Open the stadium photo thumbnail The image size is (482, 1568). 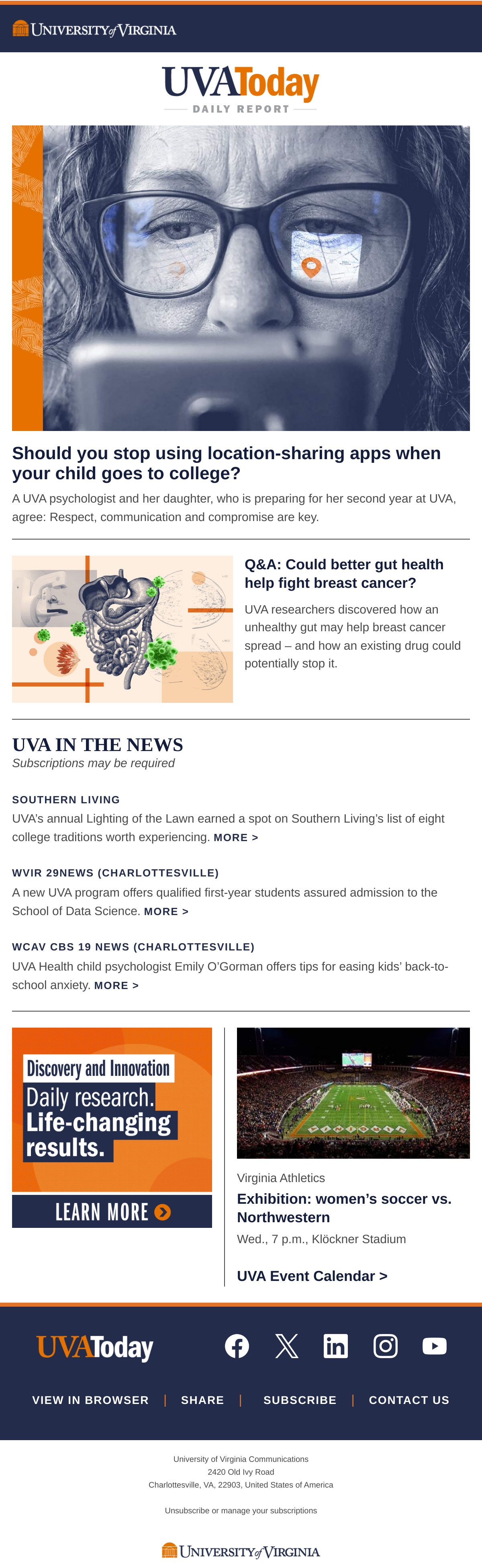[353, 1093]
